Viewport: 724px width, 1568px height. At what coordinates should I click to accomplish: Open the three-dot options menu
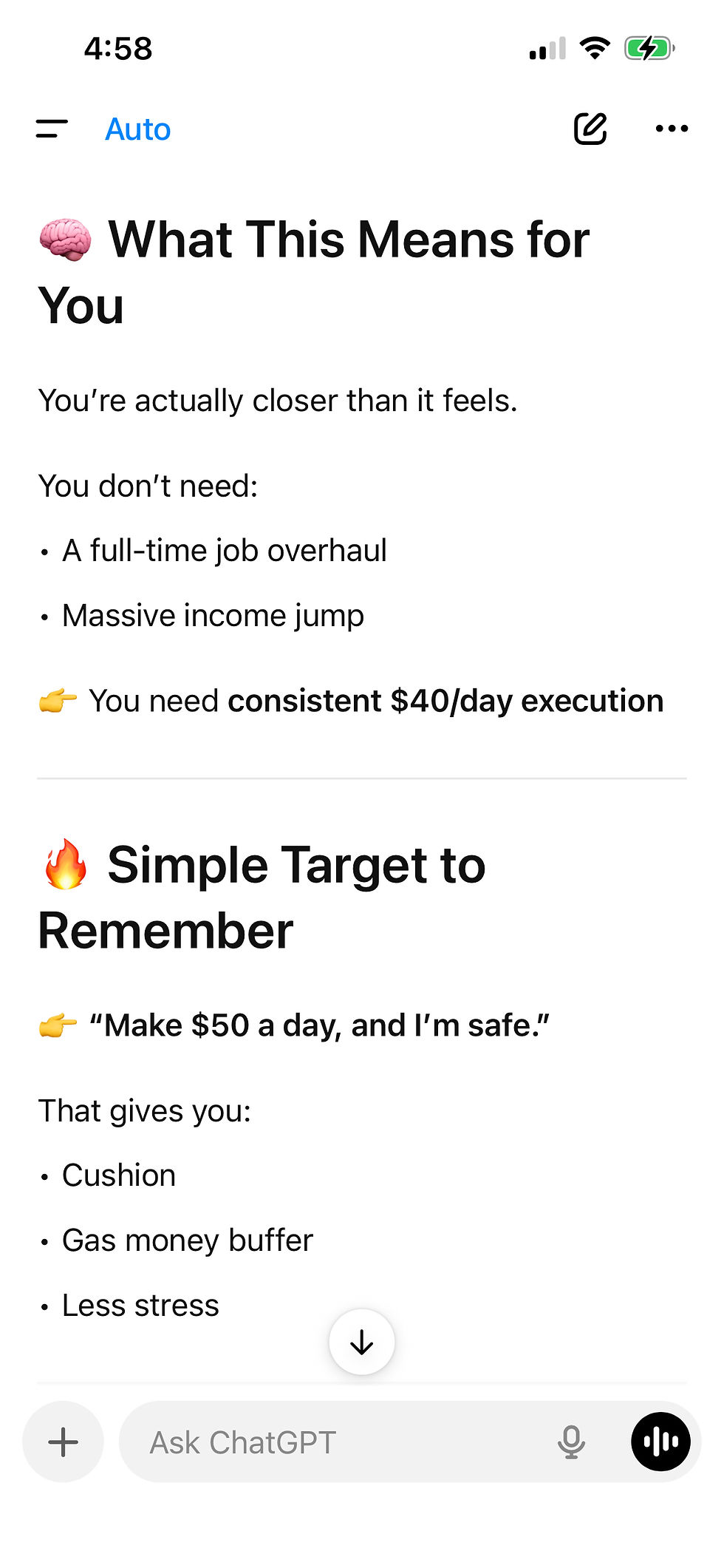(x=672, y=129)
